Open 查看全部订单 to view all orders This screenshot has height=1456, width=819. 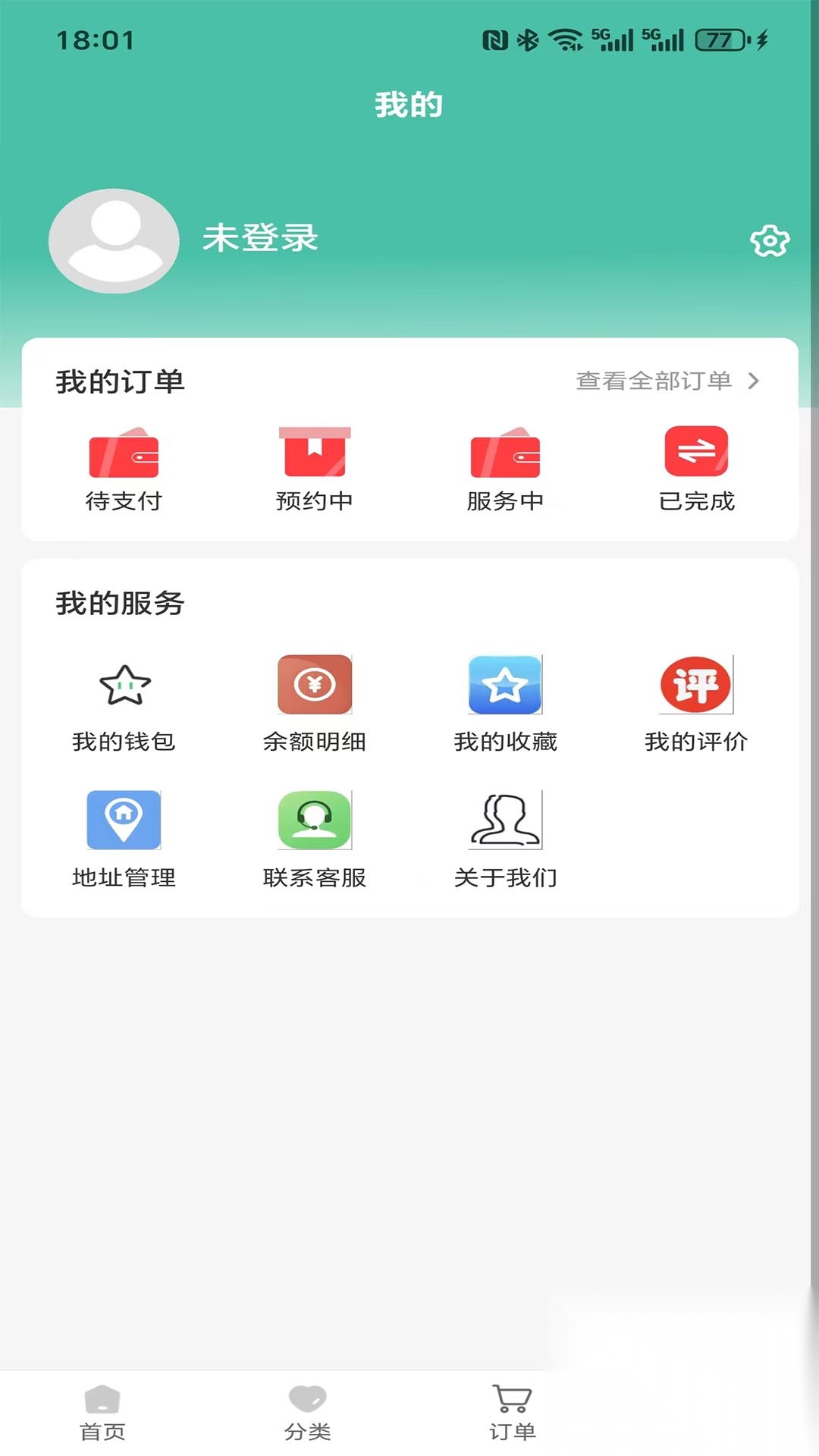tap(655, 383)
